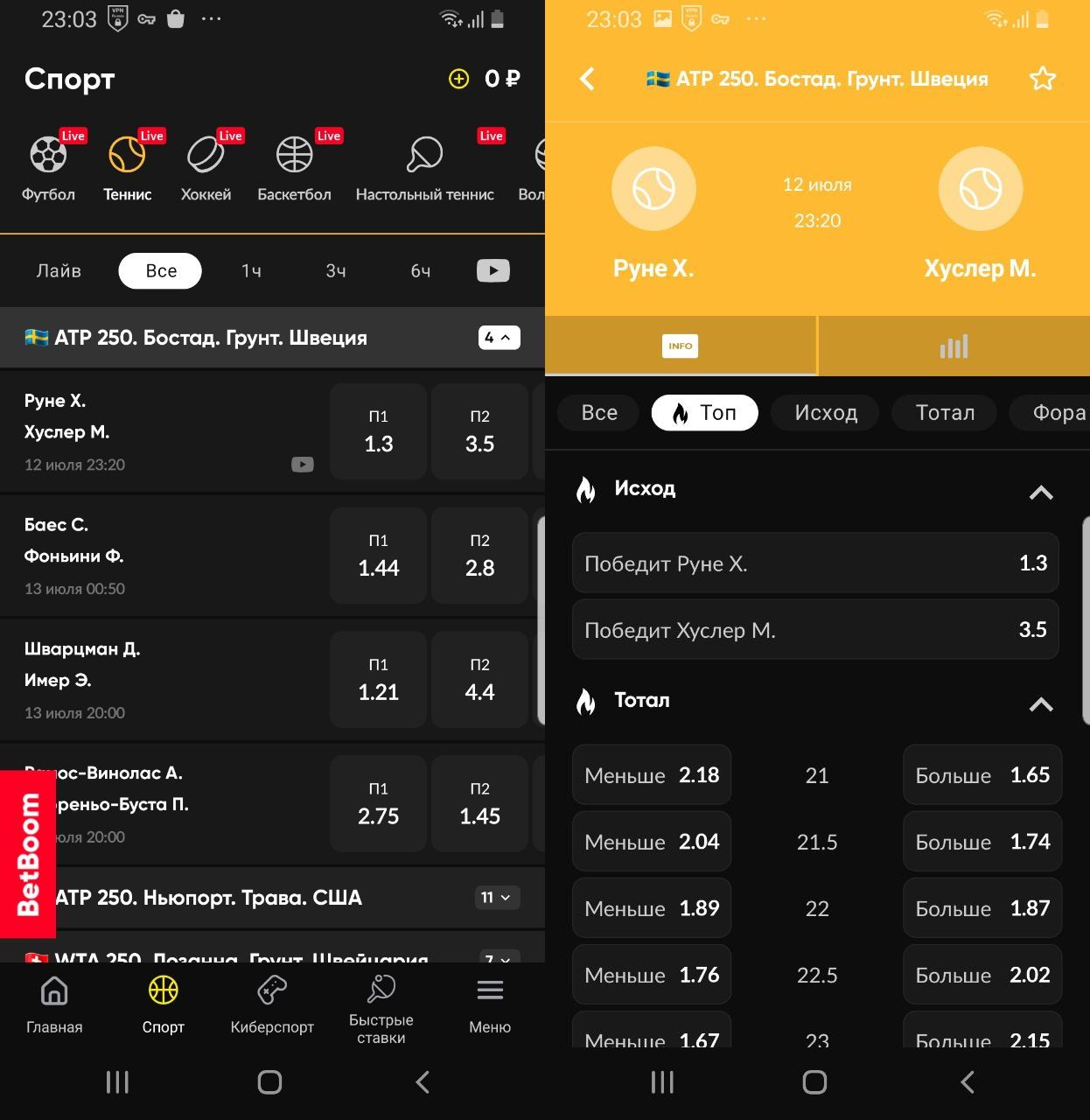Screen dimensions: 1090x1120
Task: Open the Киберспорт bottom tab
Action: 272,1004
